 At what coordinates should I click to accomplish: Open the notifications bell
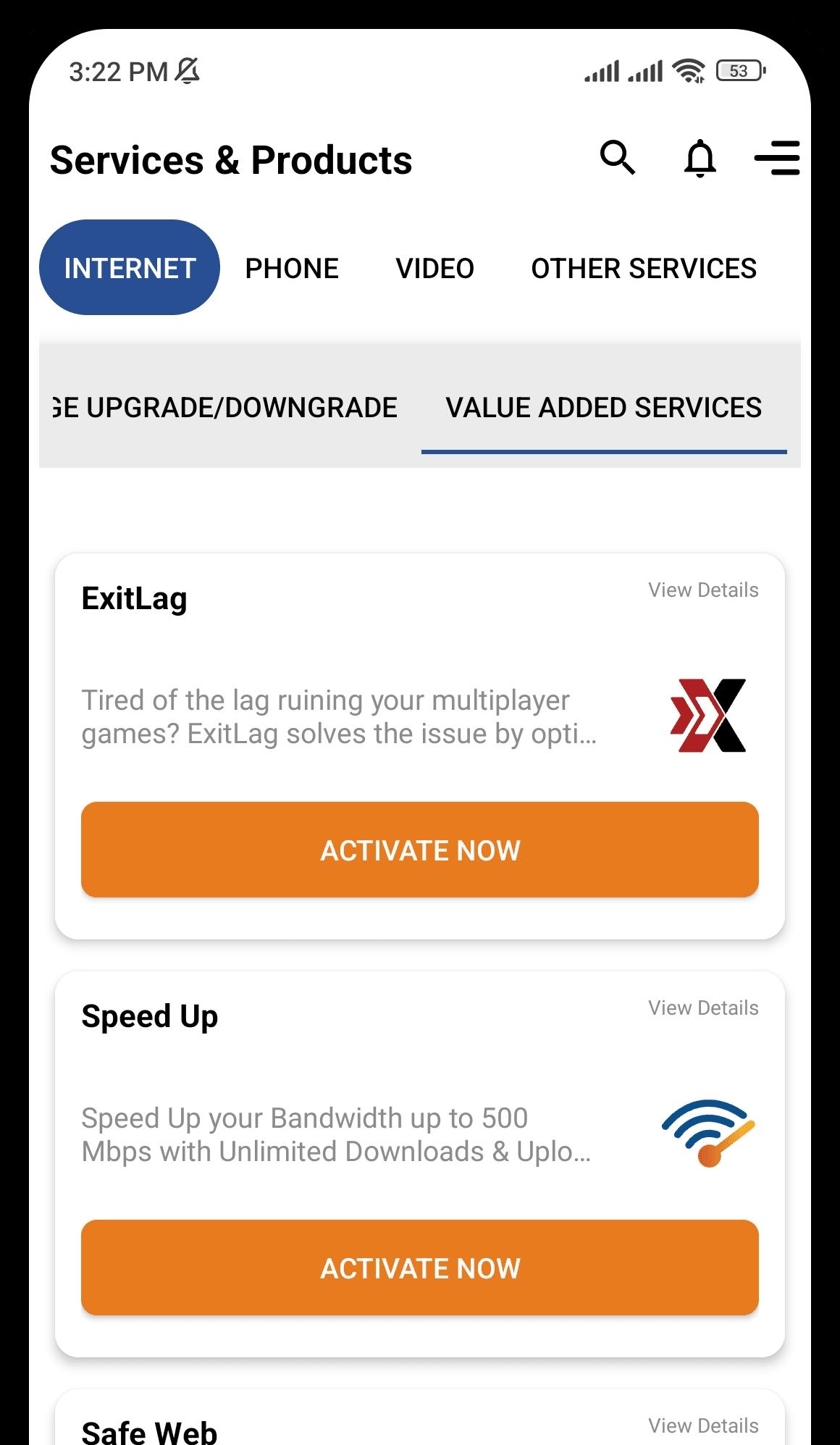pyautogui.click(x=700, y=158)
